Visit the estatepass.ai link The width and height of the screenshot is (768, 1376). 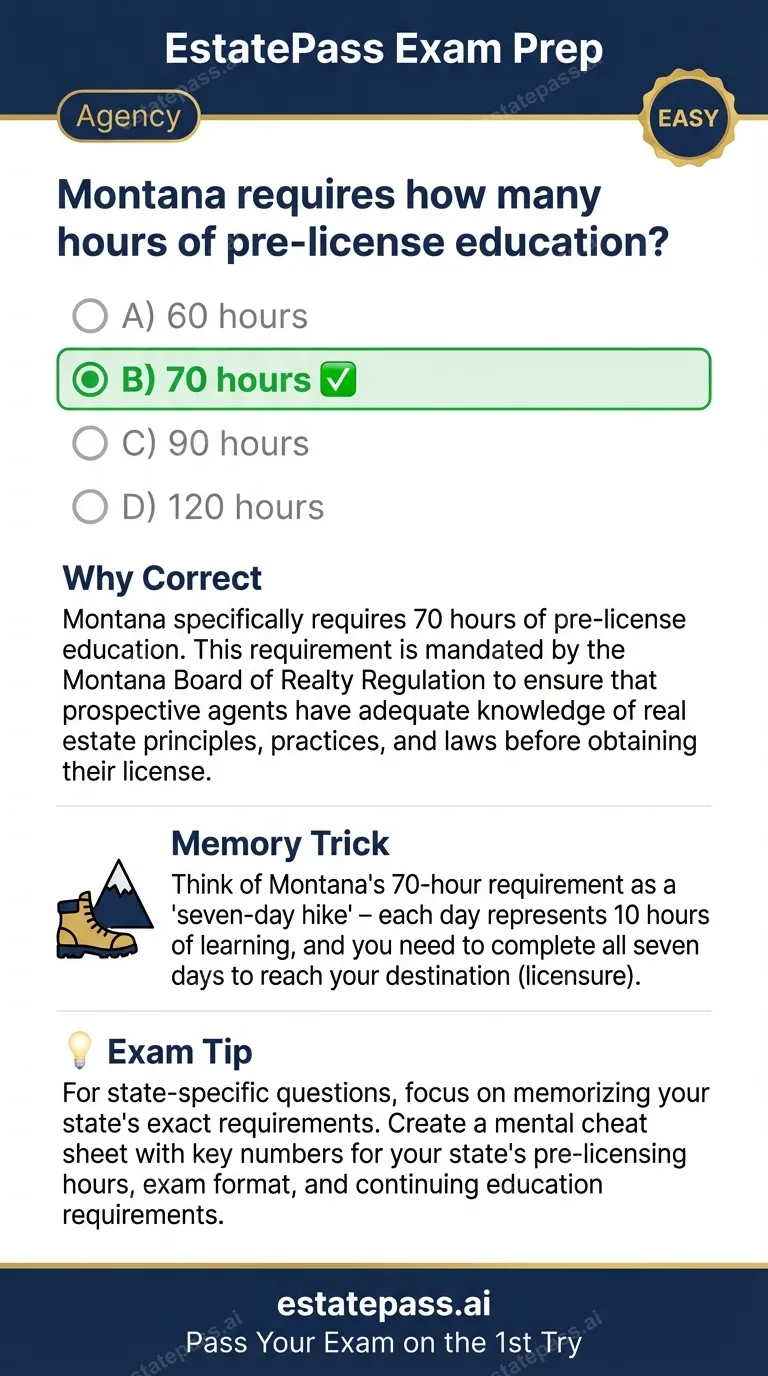pos(384,1303)
